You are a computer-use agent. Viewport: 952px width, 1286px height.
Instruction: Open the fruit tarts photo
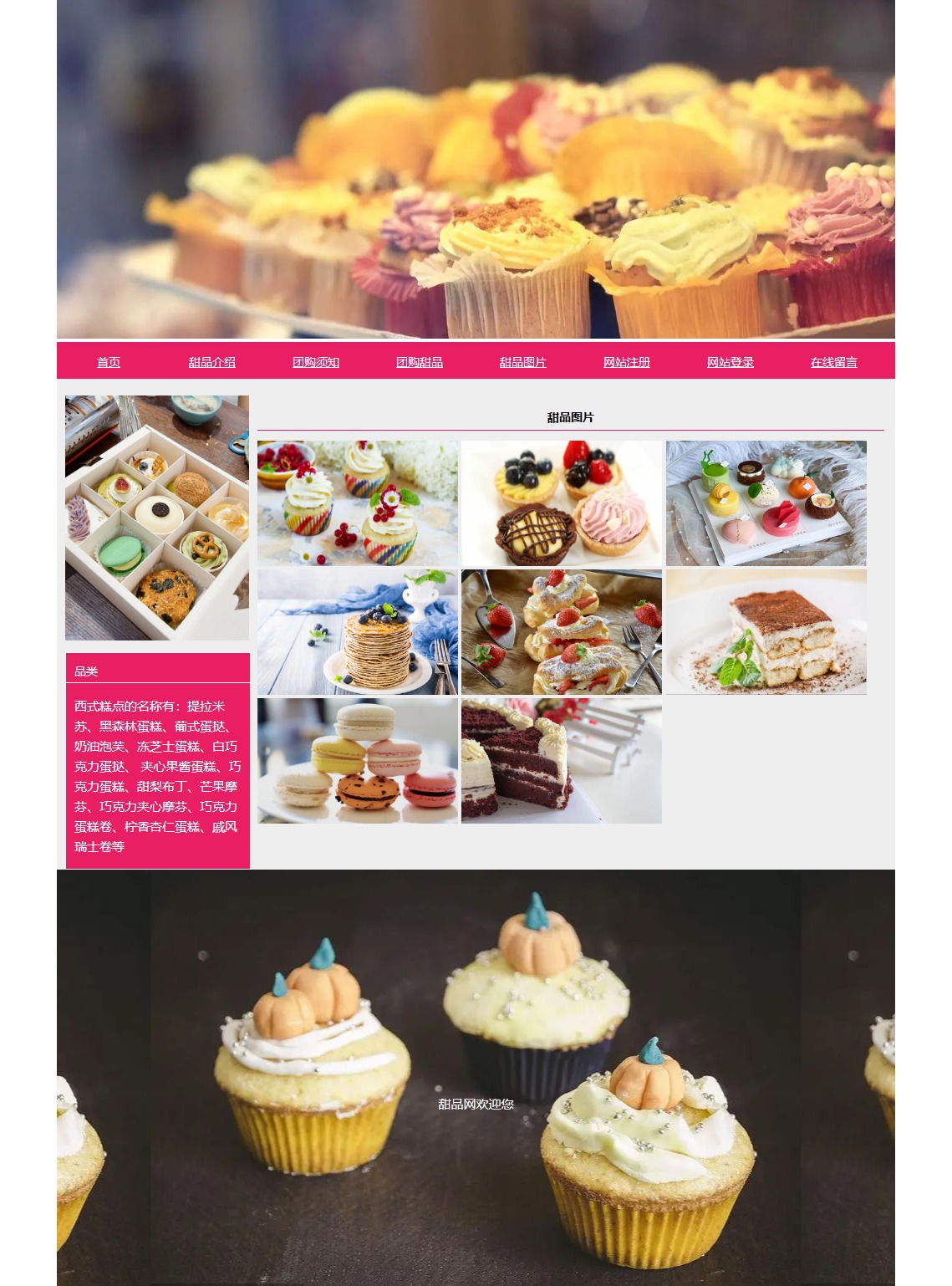coord(562,503)
